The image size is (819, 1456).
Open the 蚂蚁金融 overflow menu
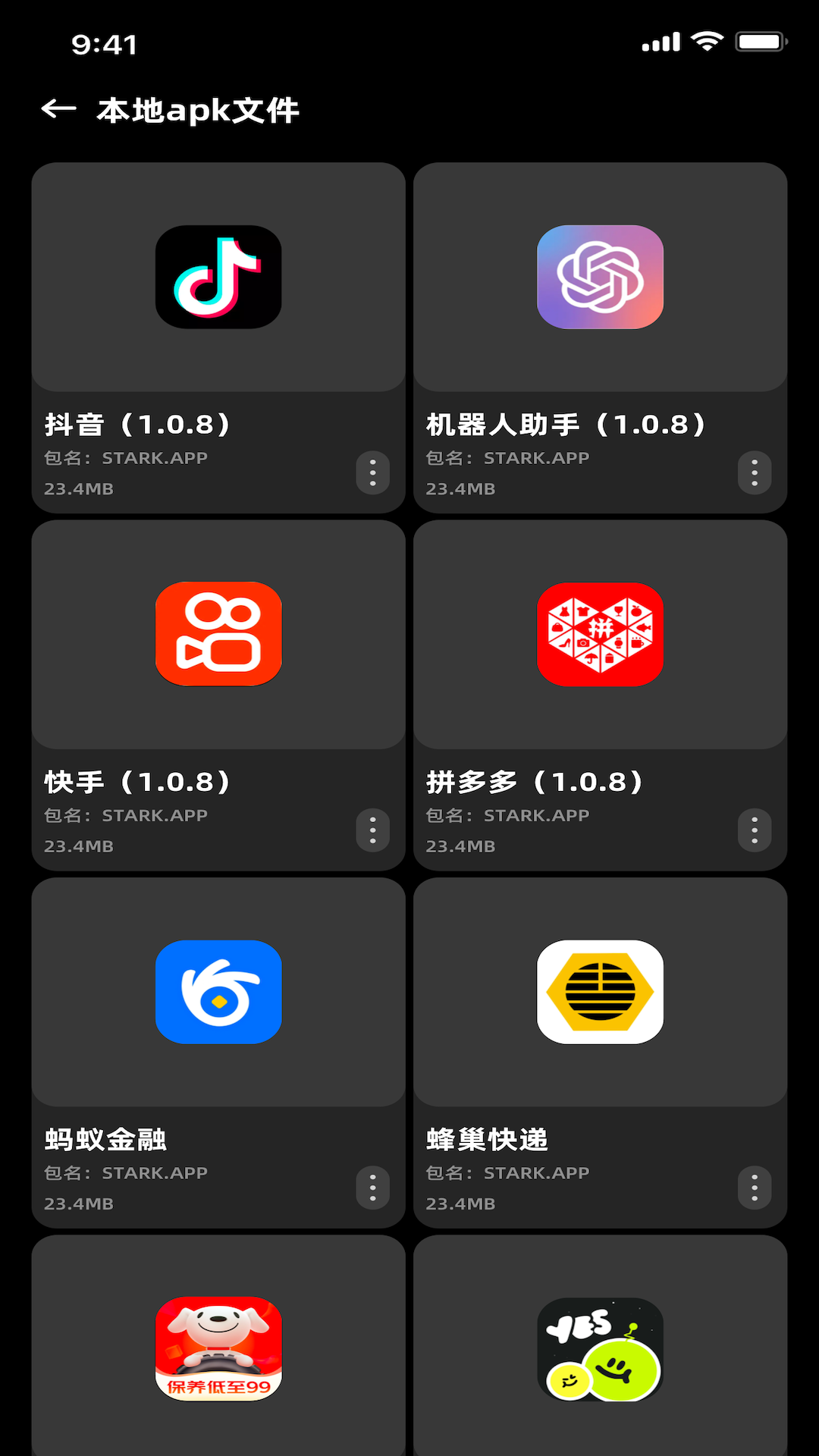(x=372, y=1188)
